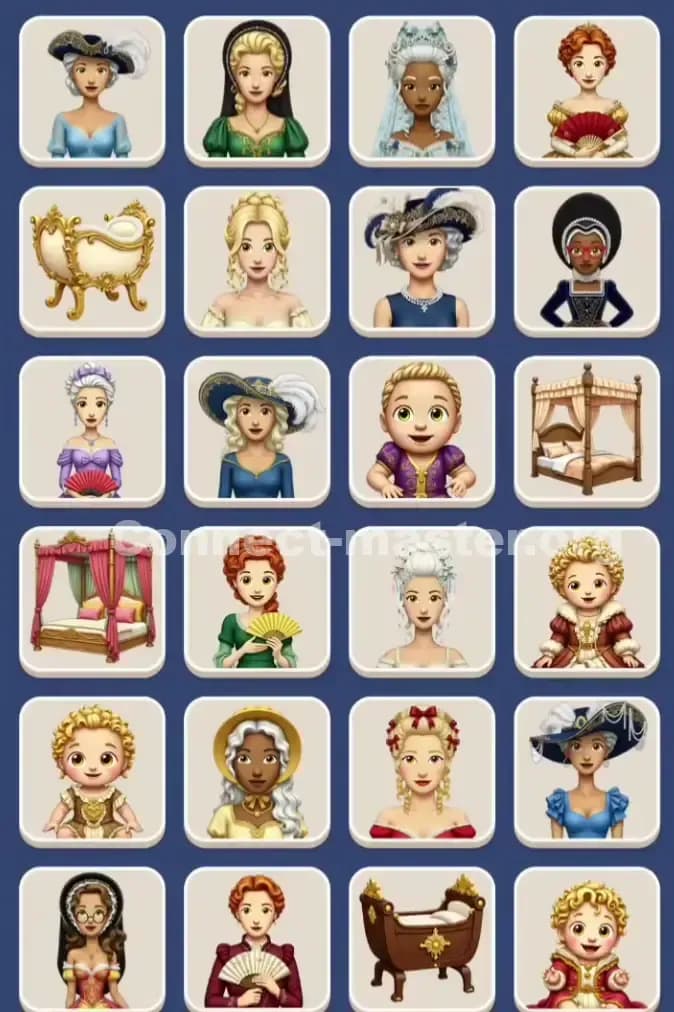Choose the lady in green with yellow fan
Screen dimensions: 674x1012
[256, 601]
